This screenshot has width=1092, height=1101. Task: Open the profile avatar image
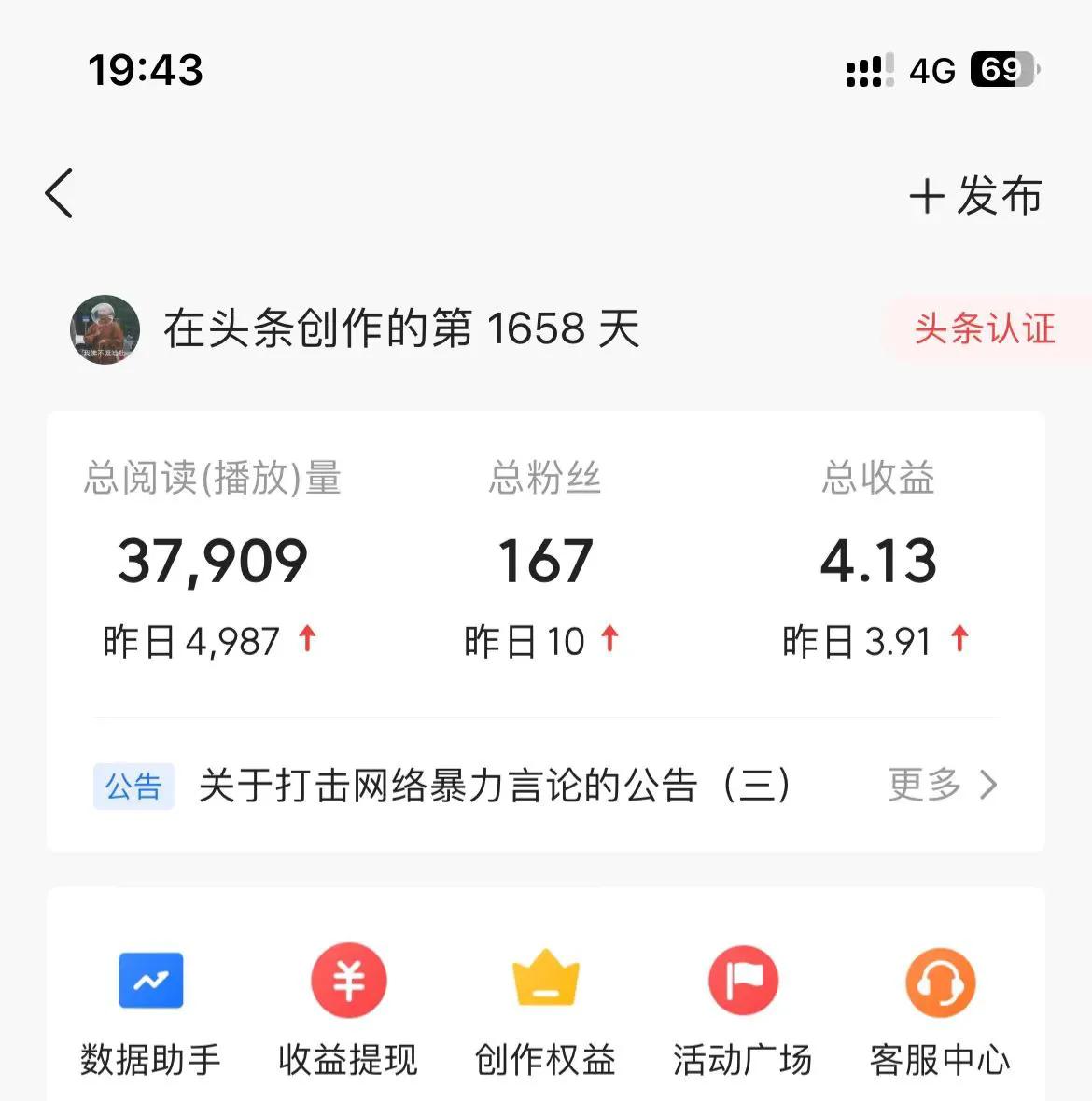pos(103,329)
